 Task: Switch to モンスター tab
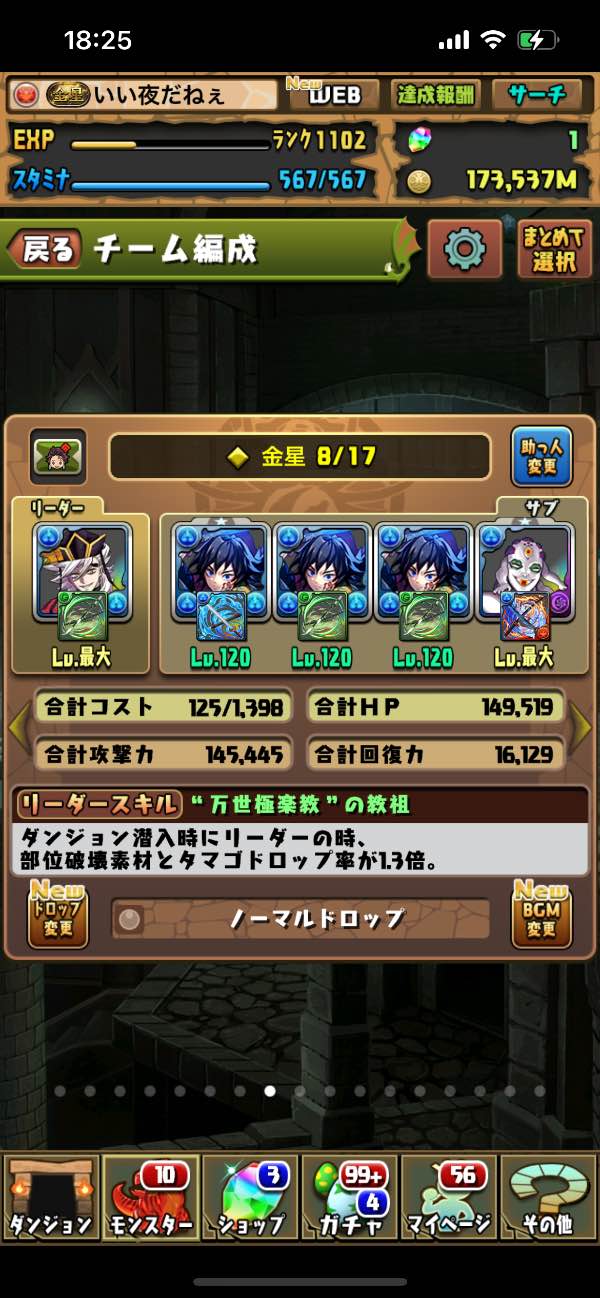(x=150, y=1197)
